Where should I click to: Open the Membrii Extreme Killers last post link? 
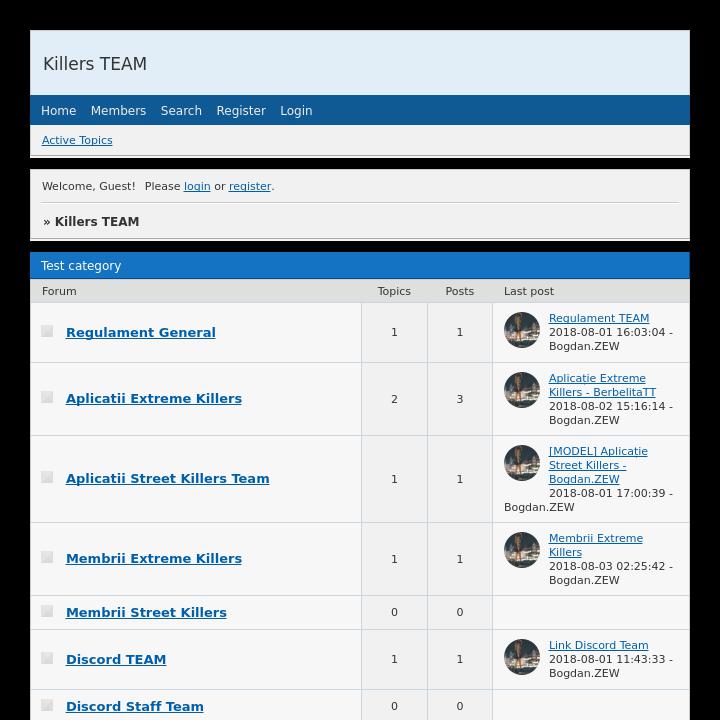coord(595,545)
